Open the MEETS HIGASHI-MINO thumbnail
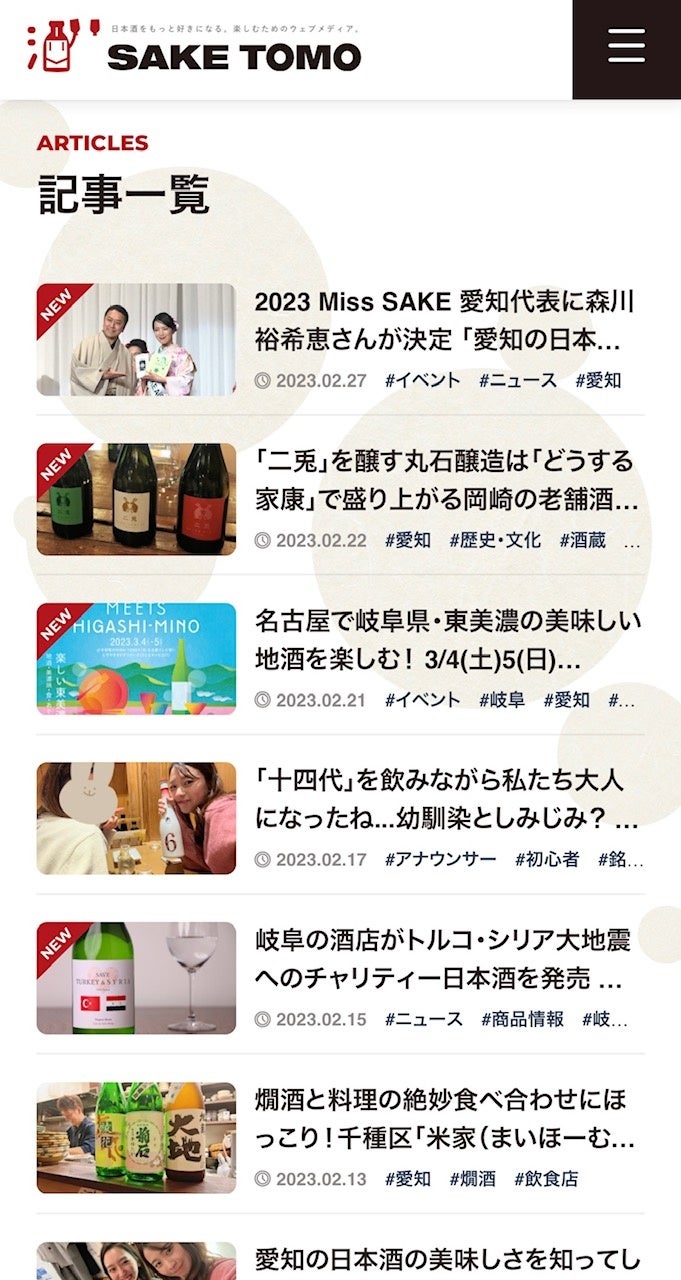This screenshot has height=1280, width=681. coord(136,658)
